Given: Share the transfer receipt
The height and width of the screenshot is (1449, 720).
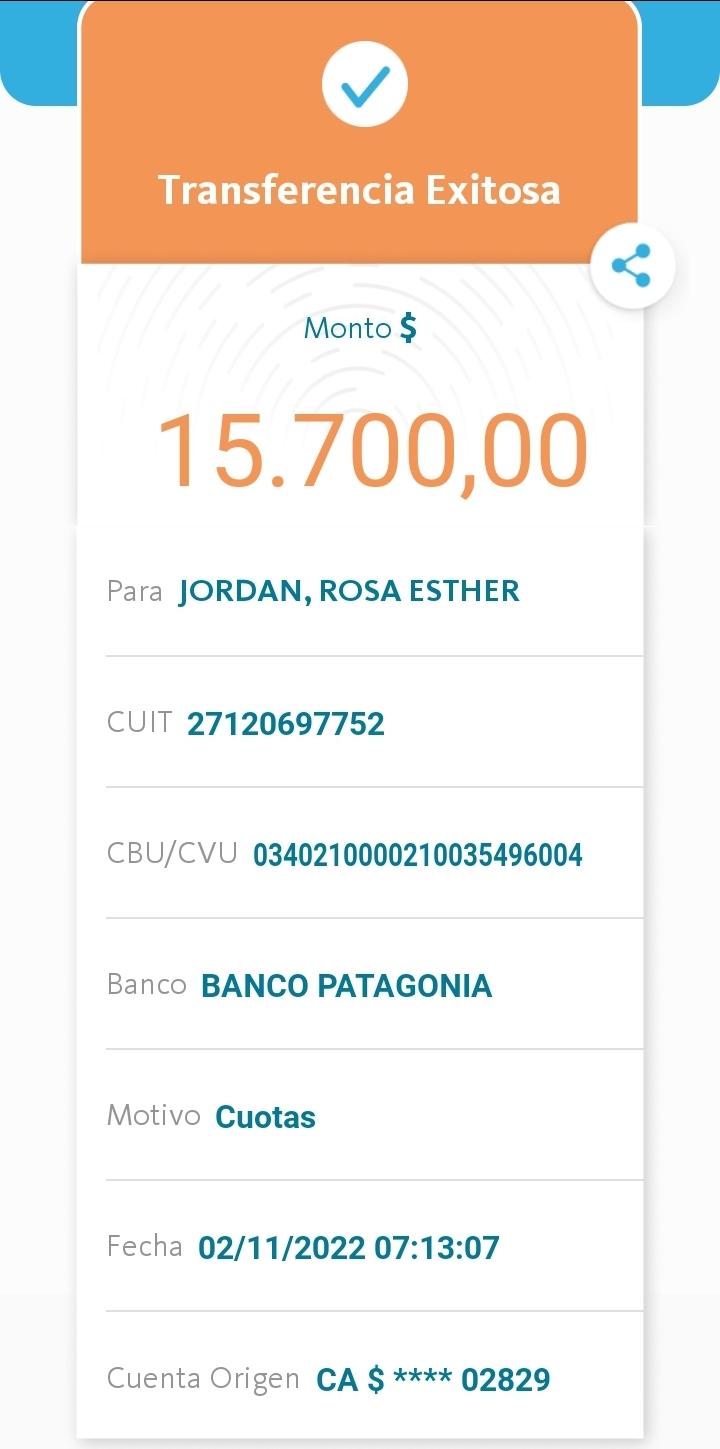Looking at the screenshot, I should [632, 266].
